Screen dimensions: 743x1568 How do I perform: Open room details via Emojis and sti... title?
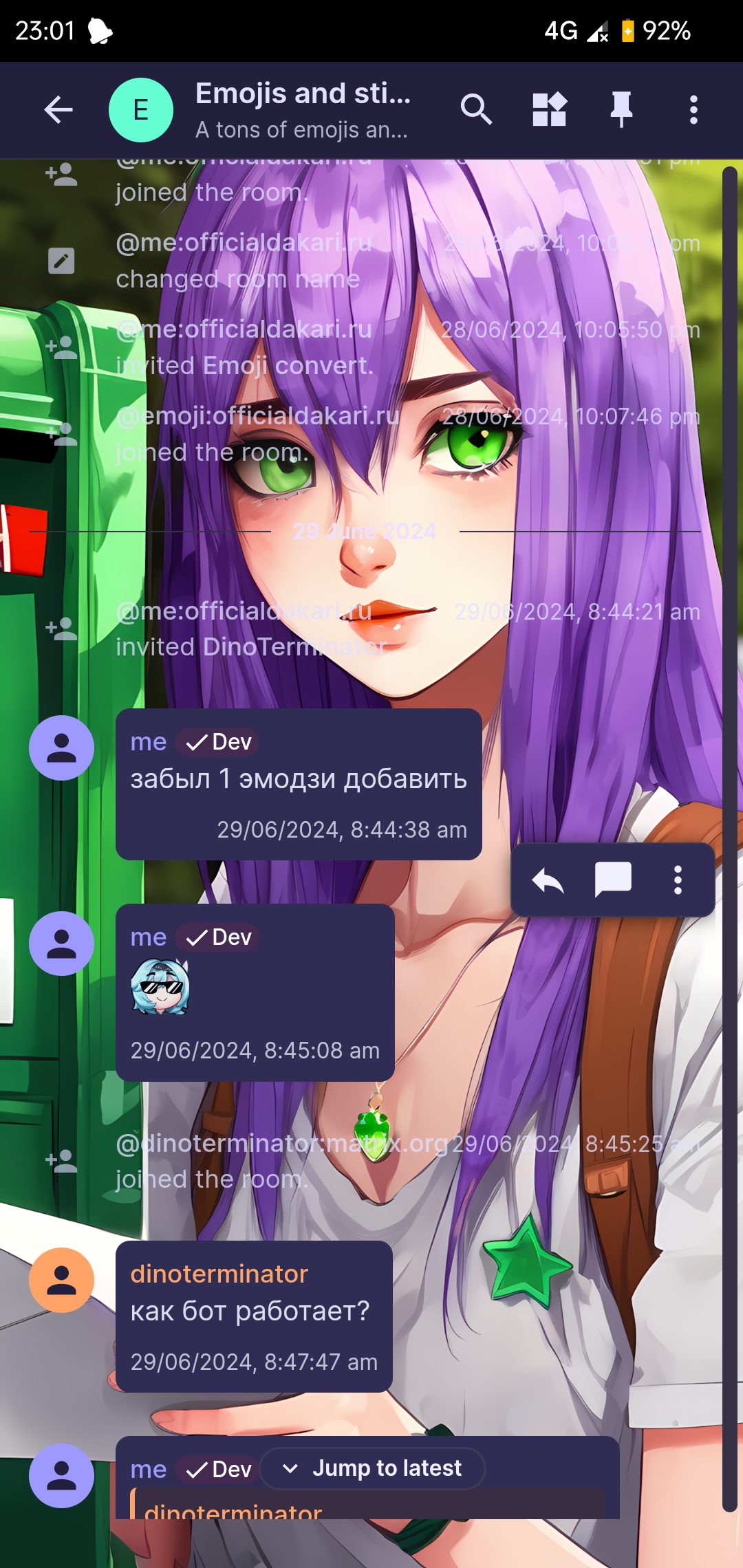coord(303,94)
